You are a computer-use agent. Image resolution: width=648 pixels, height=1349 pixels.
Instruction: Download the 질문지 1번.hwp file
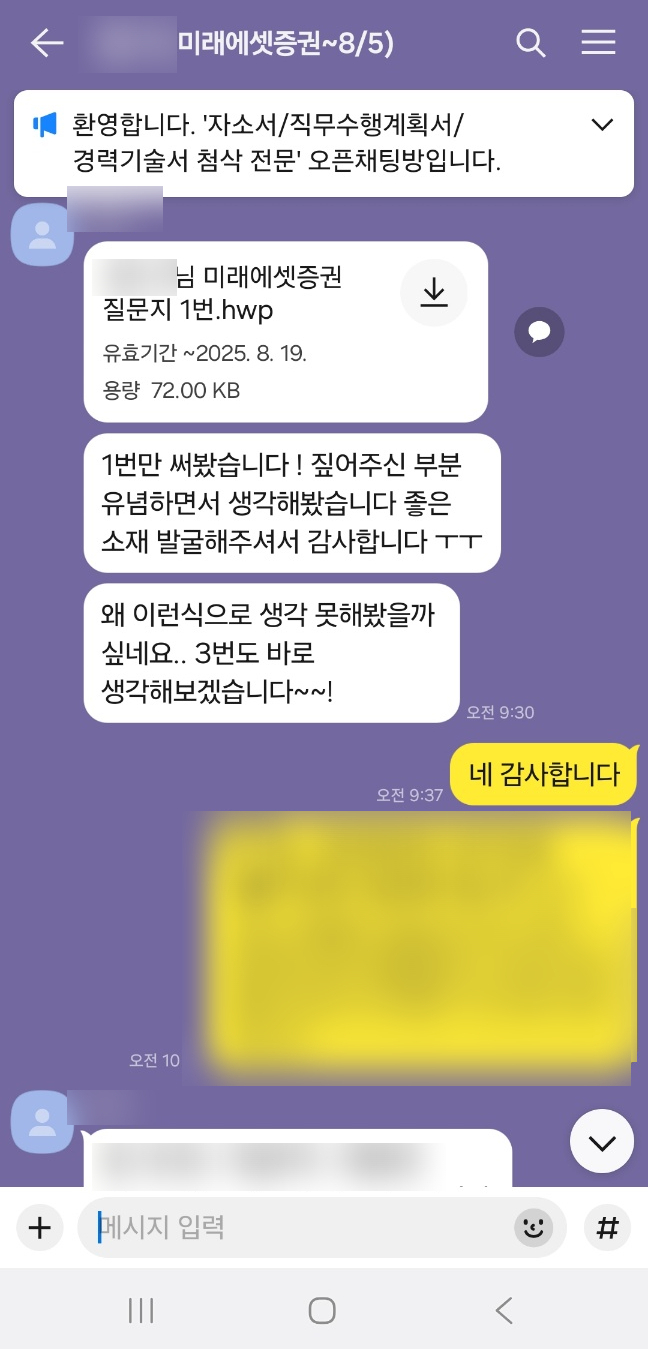point(433,293)
